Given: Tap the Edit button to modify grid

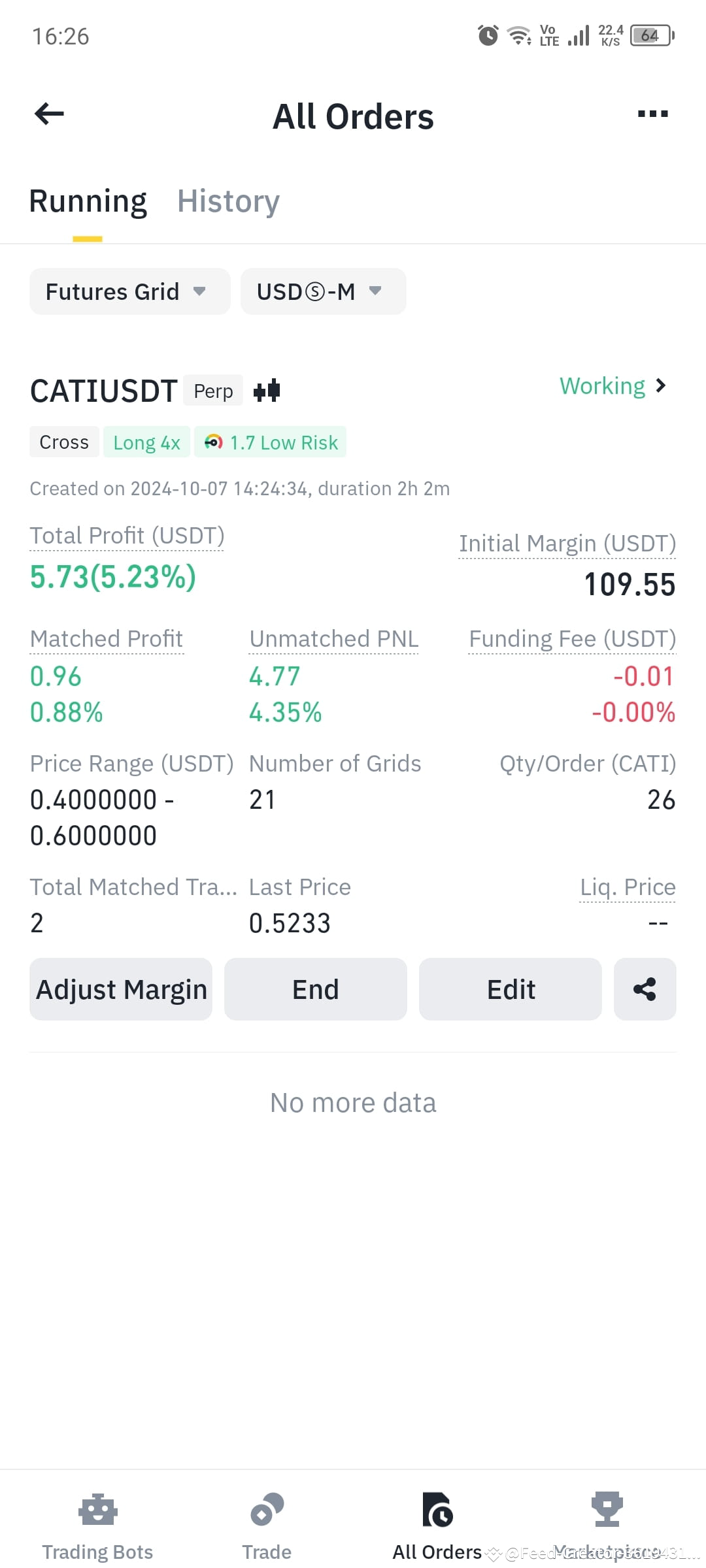Looking at the screenshot, I should (x=511, y=988).
